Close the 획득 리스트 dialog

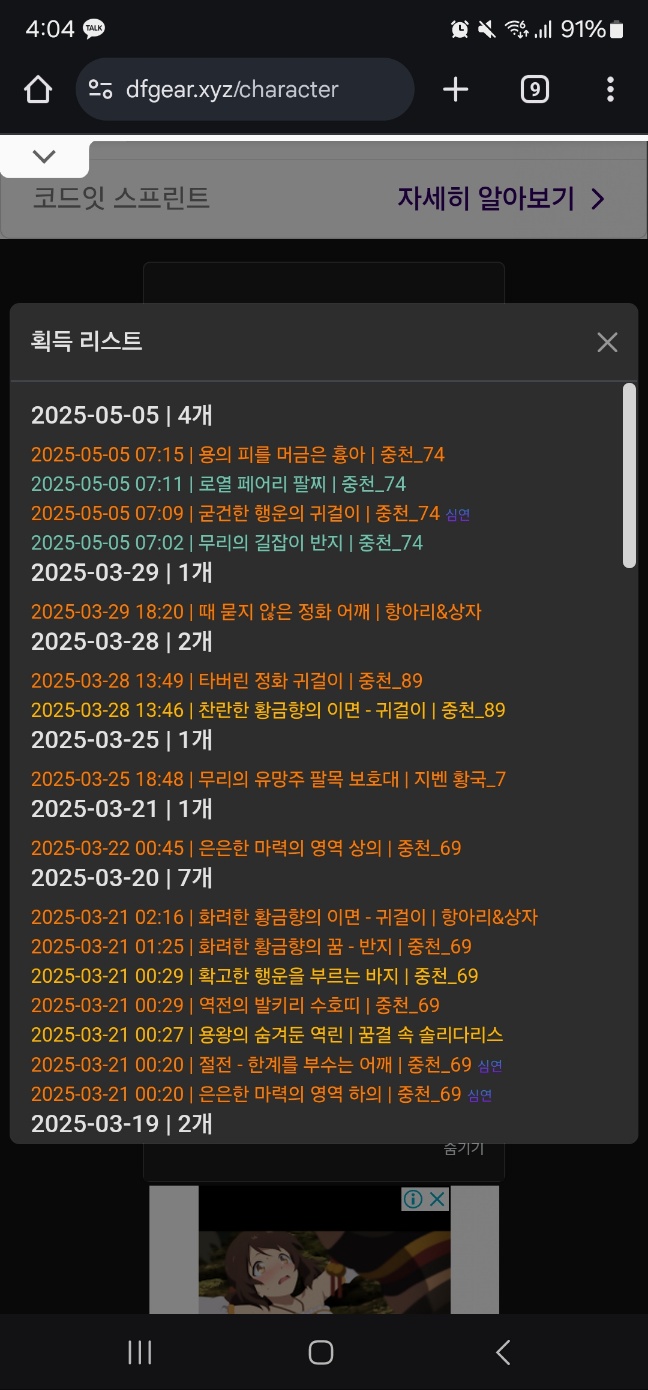[607, 343]
